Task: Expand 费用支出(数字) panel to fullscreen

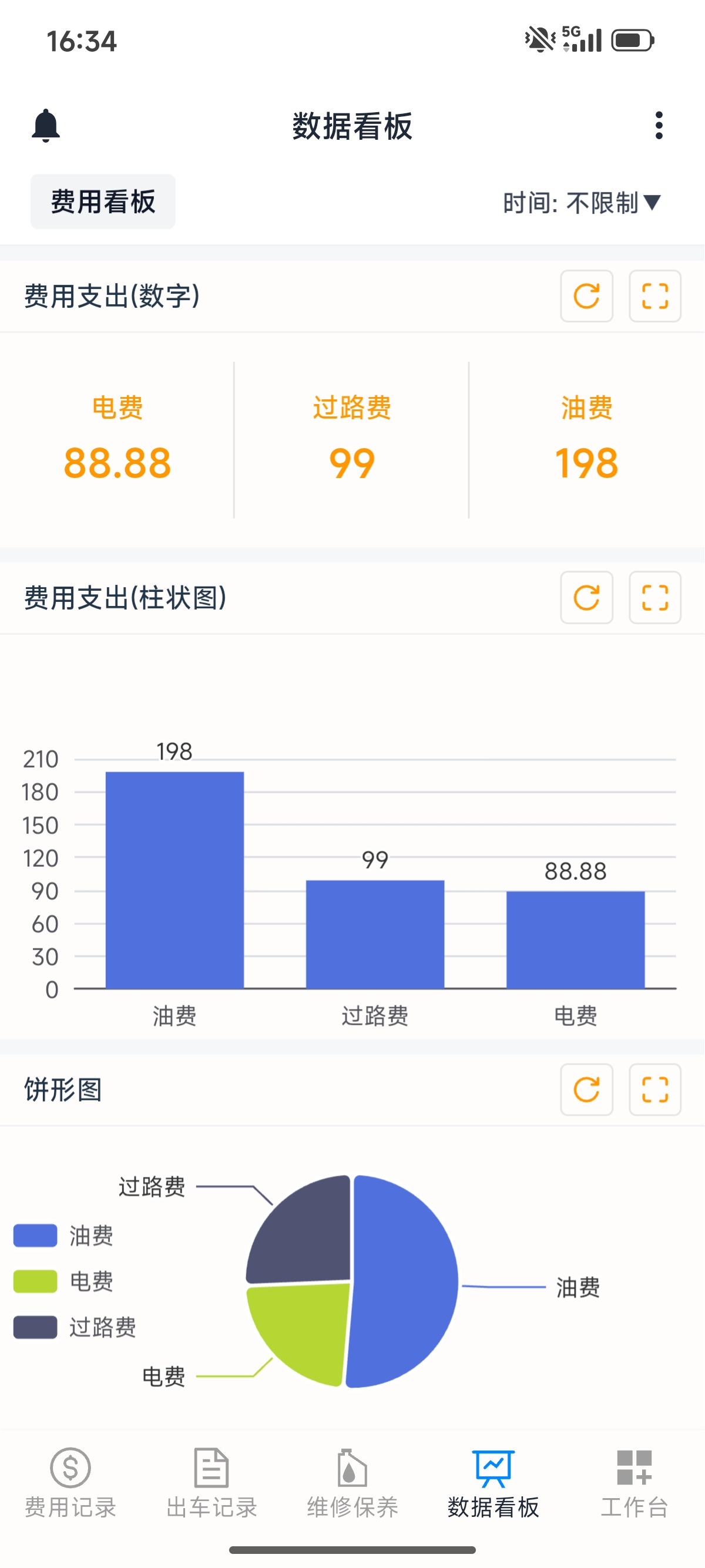Action: coord(654,297)
